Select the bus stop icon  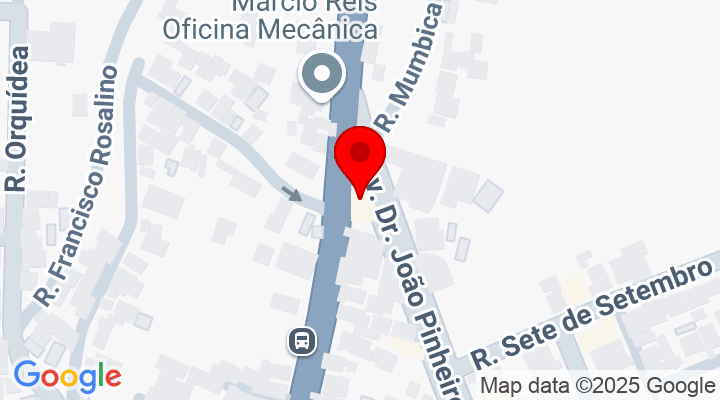[x=303, y=342]
